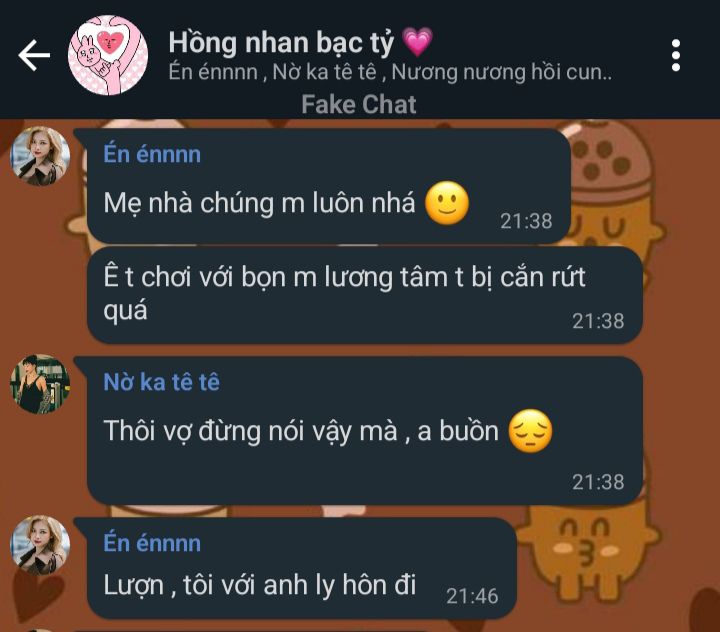Select the message "Lượn, tôi với anh ly hôn đi"
This screenshot has width=720, height=632.
pos(260,584)
